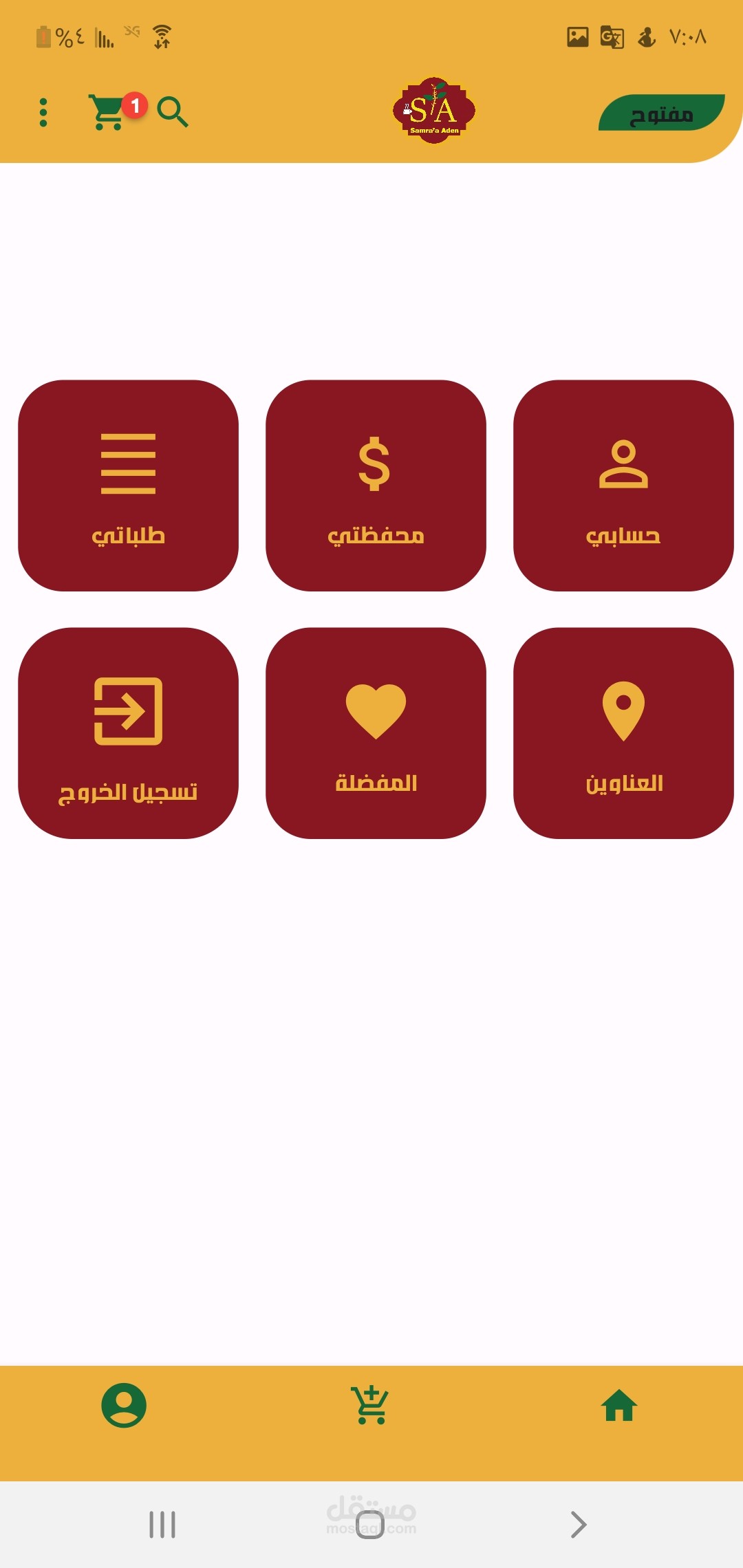The image size is (743, 1568).
Task: Switch to the profile tab in bottom bar
Action: (124, 1406)
